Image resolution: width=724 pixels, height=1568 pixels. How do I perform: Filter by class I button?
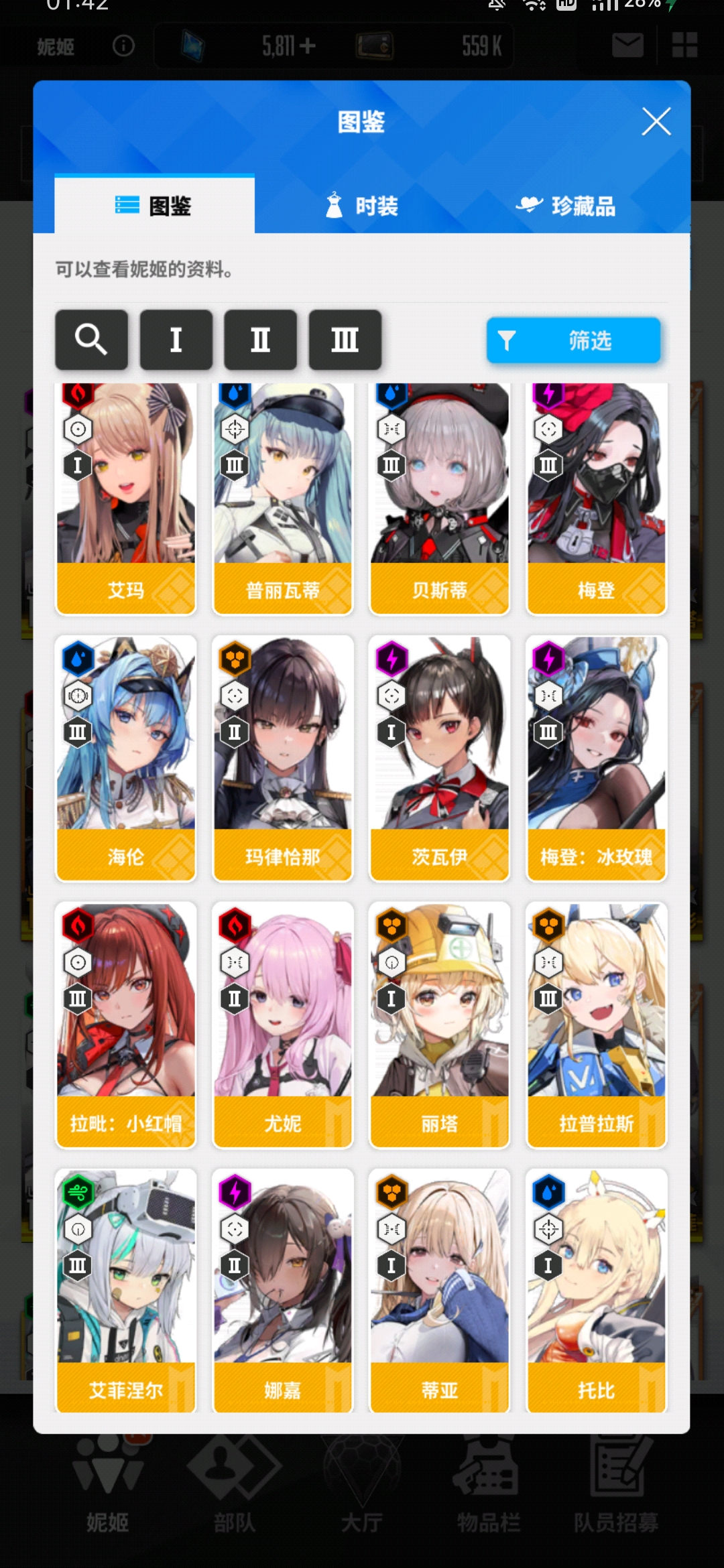tap(176, 340)
